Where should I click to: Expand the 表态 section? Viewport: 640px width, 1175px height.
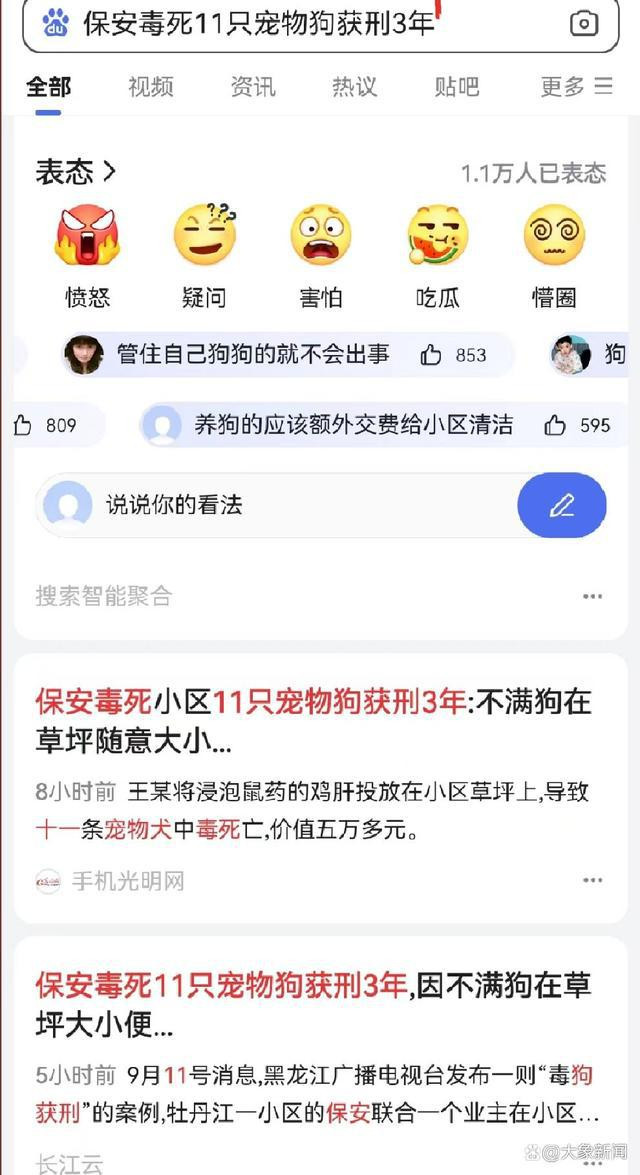pyautogui.click(x=77, y=173)
